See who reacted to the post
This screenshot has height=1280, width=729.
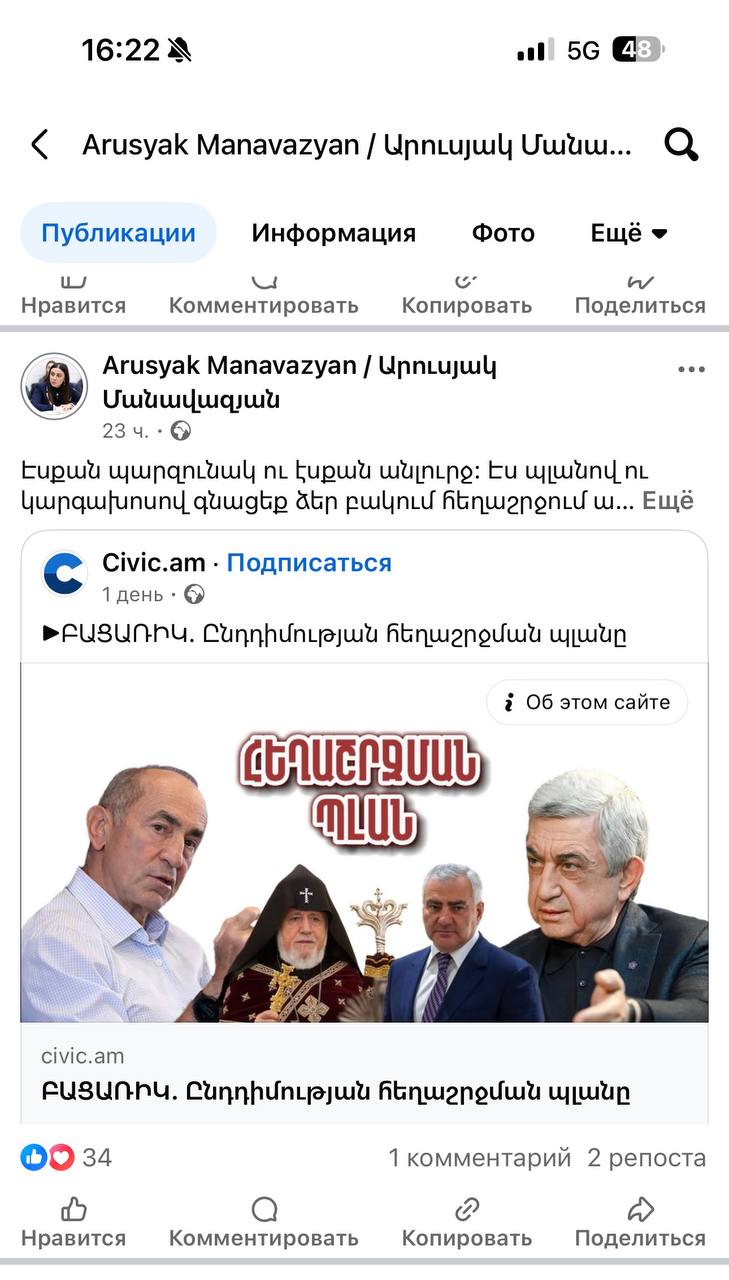[x=66, y=1158]
